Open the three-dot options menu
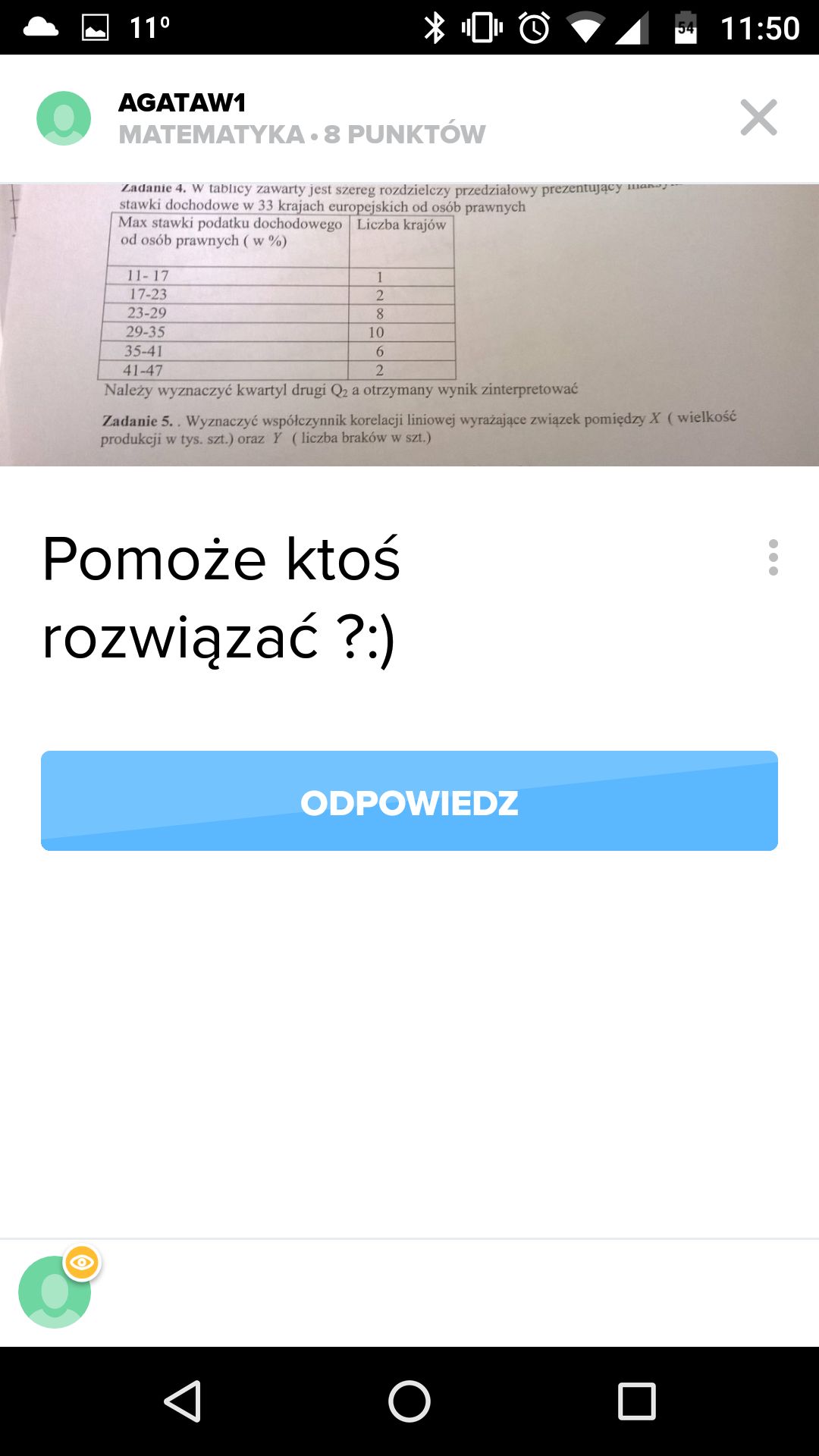819x1456 pixels. coord(773,557)
